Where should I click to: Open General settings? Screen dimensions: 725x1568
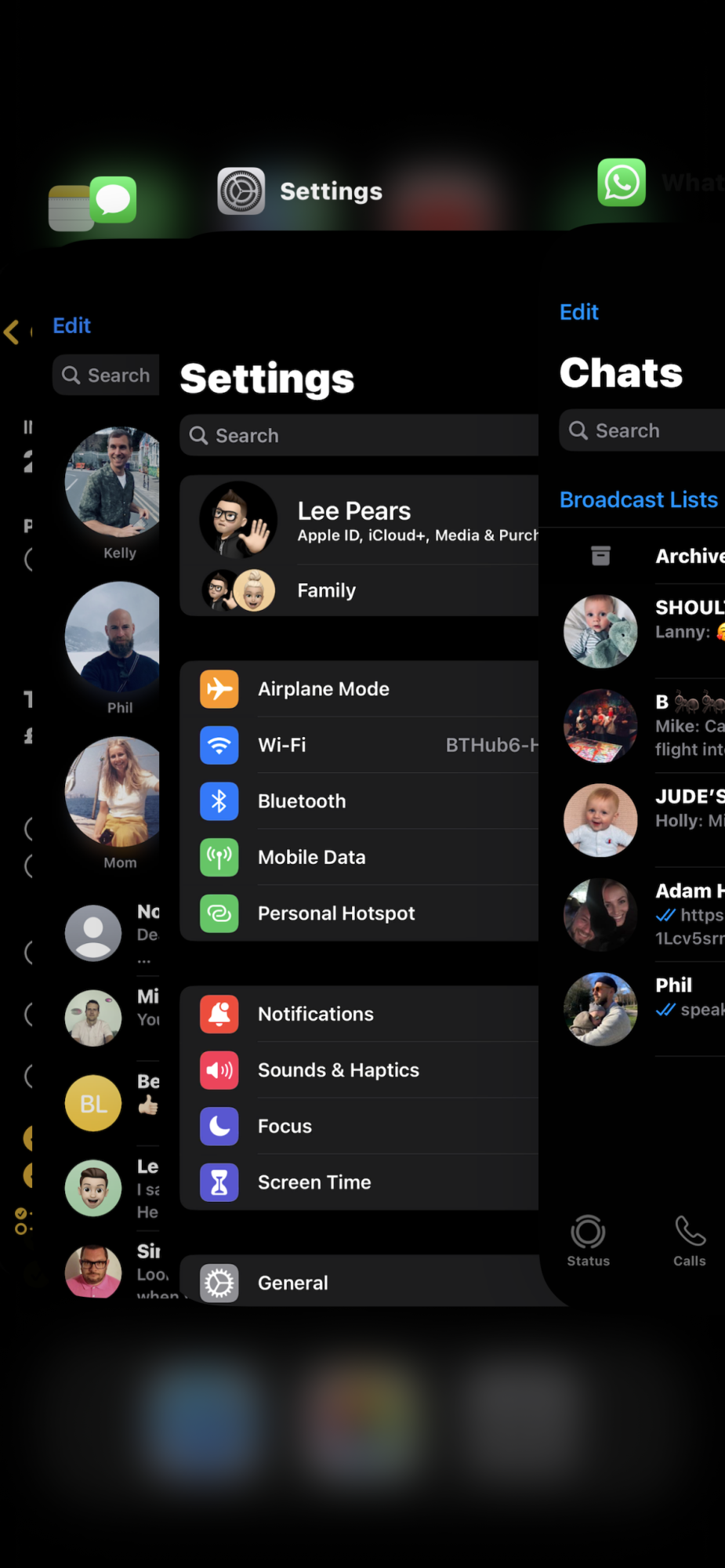pos(359,1283)
